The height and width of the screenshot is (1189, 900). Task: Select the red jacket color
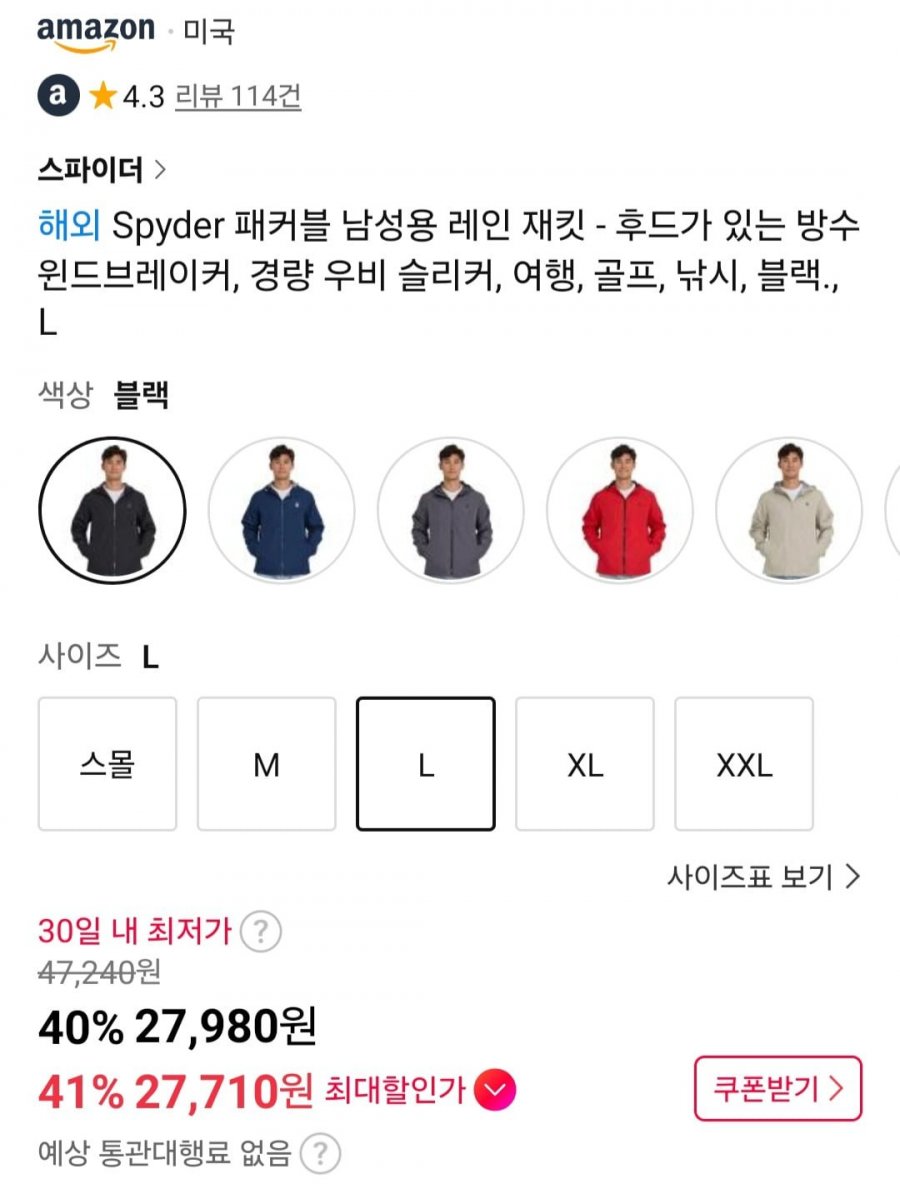[x=620, y=510]
